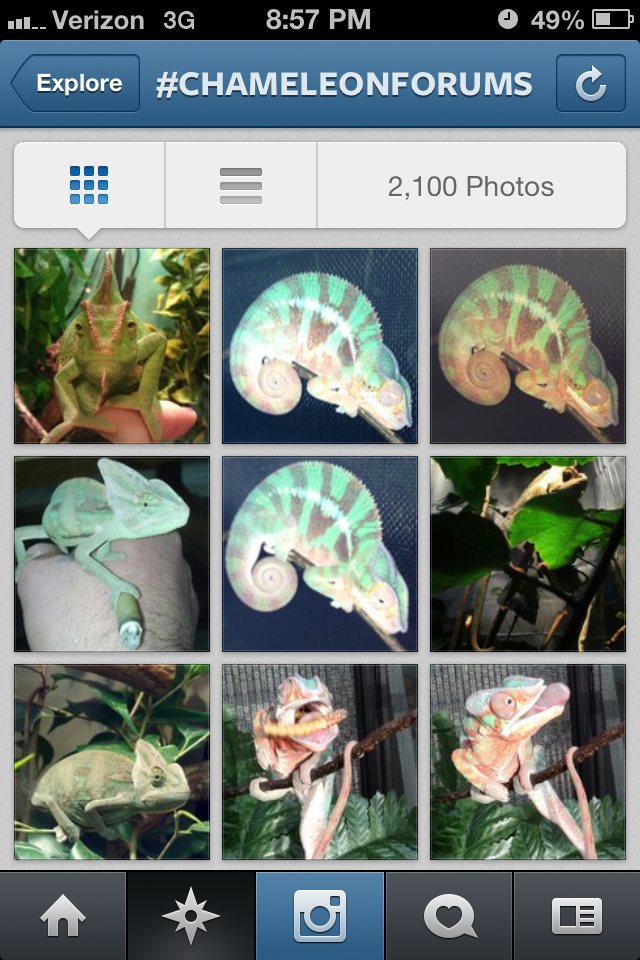Image resolution: width=640 pixels, height=960 pixels.
Task: Open the News activity tab
Action: point(449,916)
